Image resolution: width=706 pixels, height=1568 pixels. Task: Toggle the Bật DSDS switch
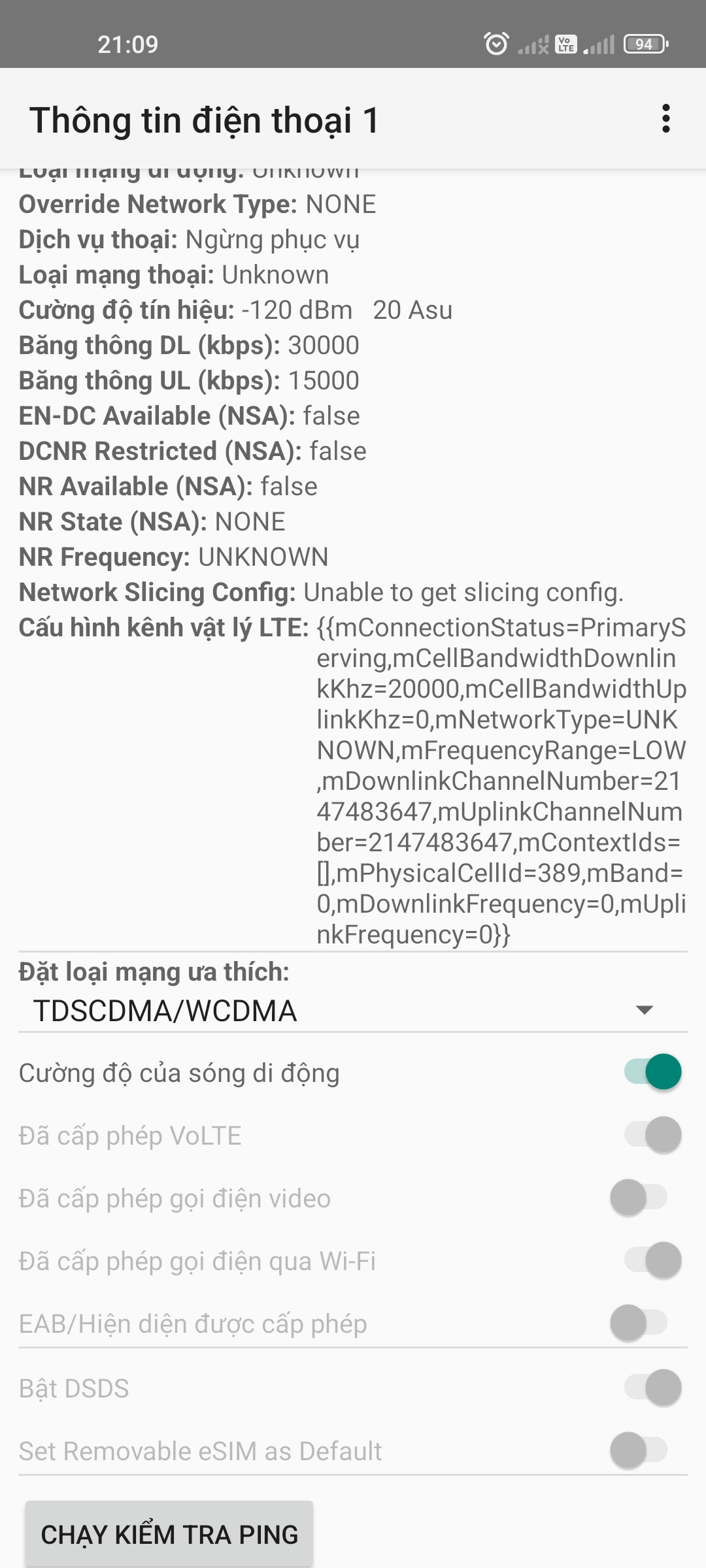click(652, 1388)
